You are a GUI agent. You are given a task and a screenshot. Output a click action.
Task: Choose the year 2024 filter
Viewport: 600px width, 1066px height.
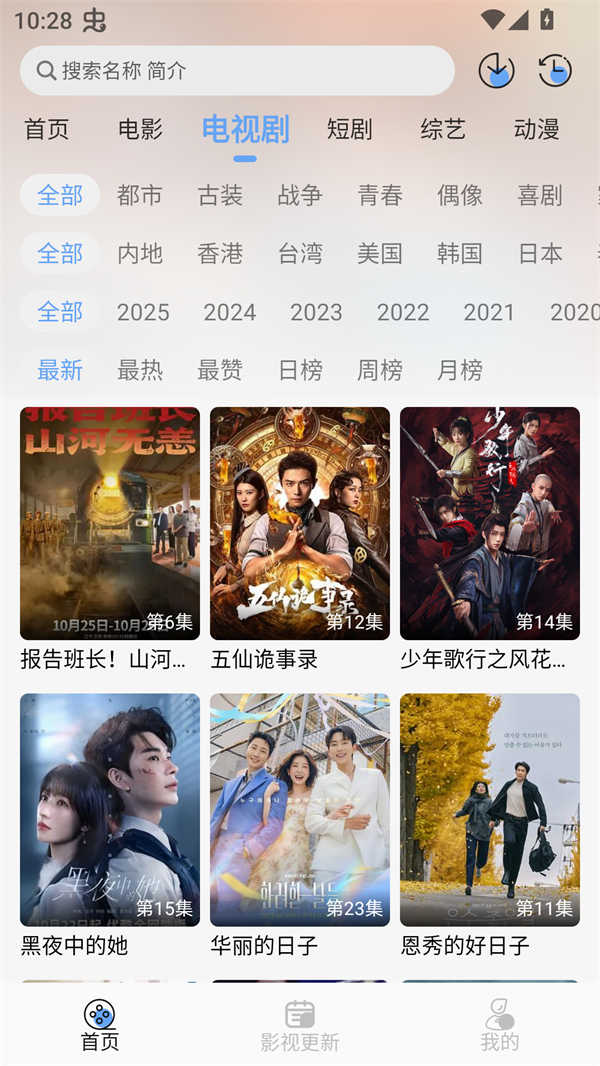click(230, 312)
